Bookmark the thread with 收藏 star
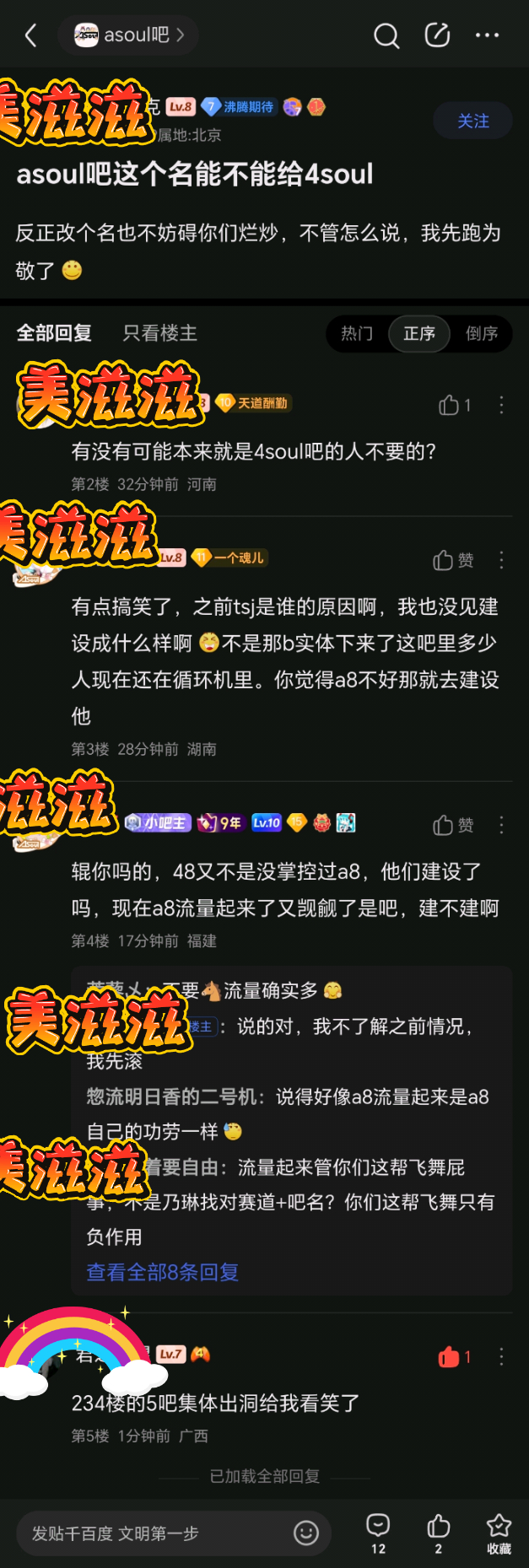Screen dimensions: 529x1568 [x=499, y=1533]
